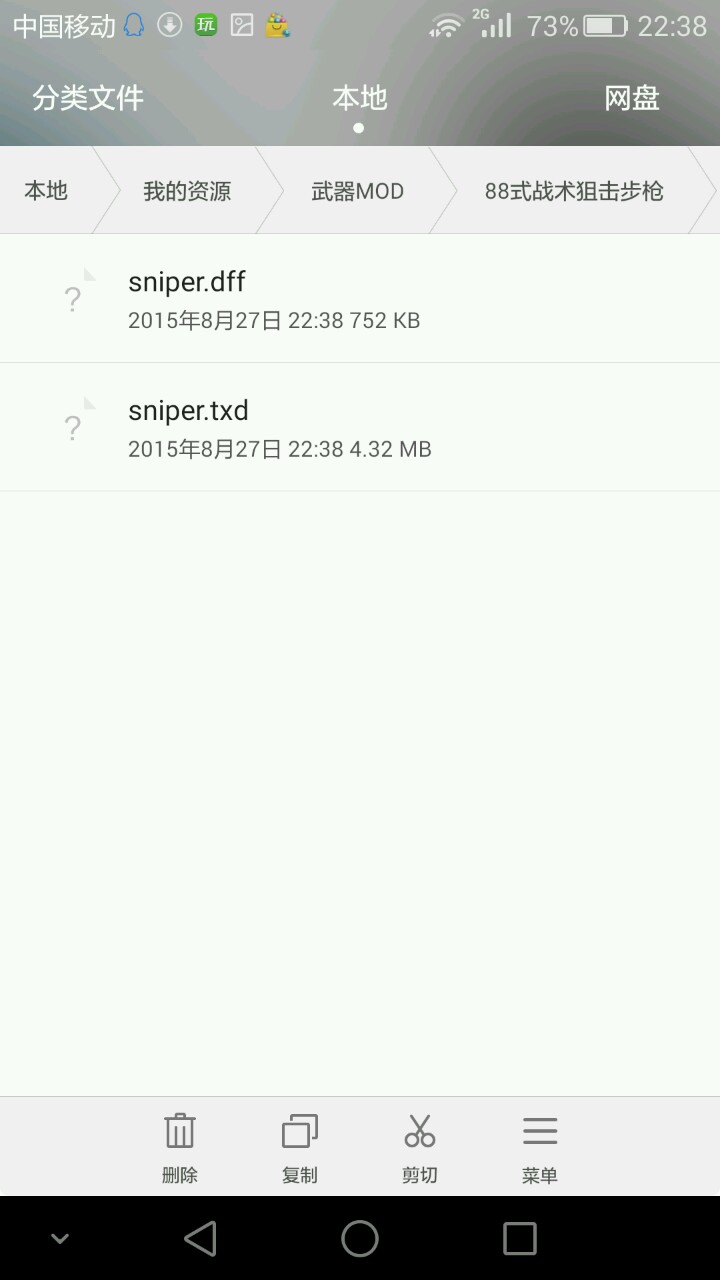The image size is (720, 1280).
Task: Go back with the system back button
Action: pyautogui.click(x=200, y=1239)
